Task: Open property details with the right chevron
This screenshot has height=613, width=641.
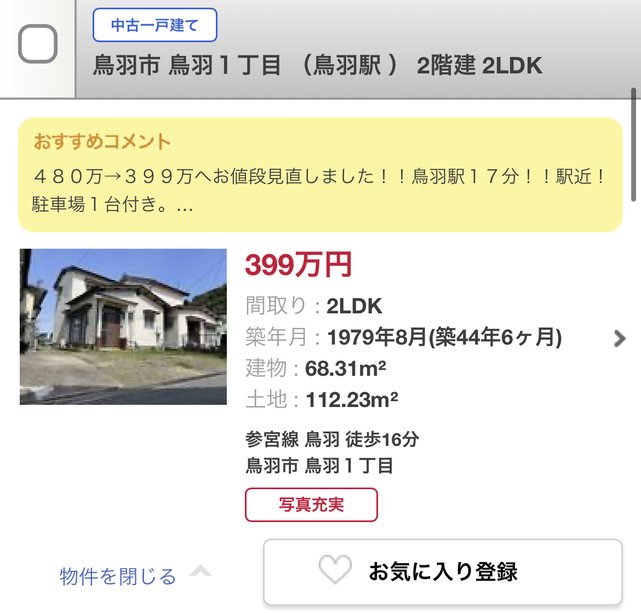Action: 619,338
